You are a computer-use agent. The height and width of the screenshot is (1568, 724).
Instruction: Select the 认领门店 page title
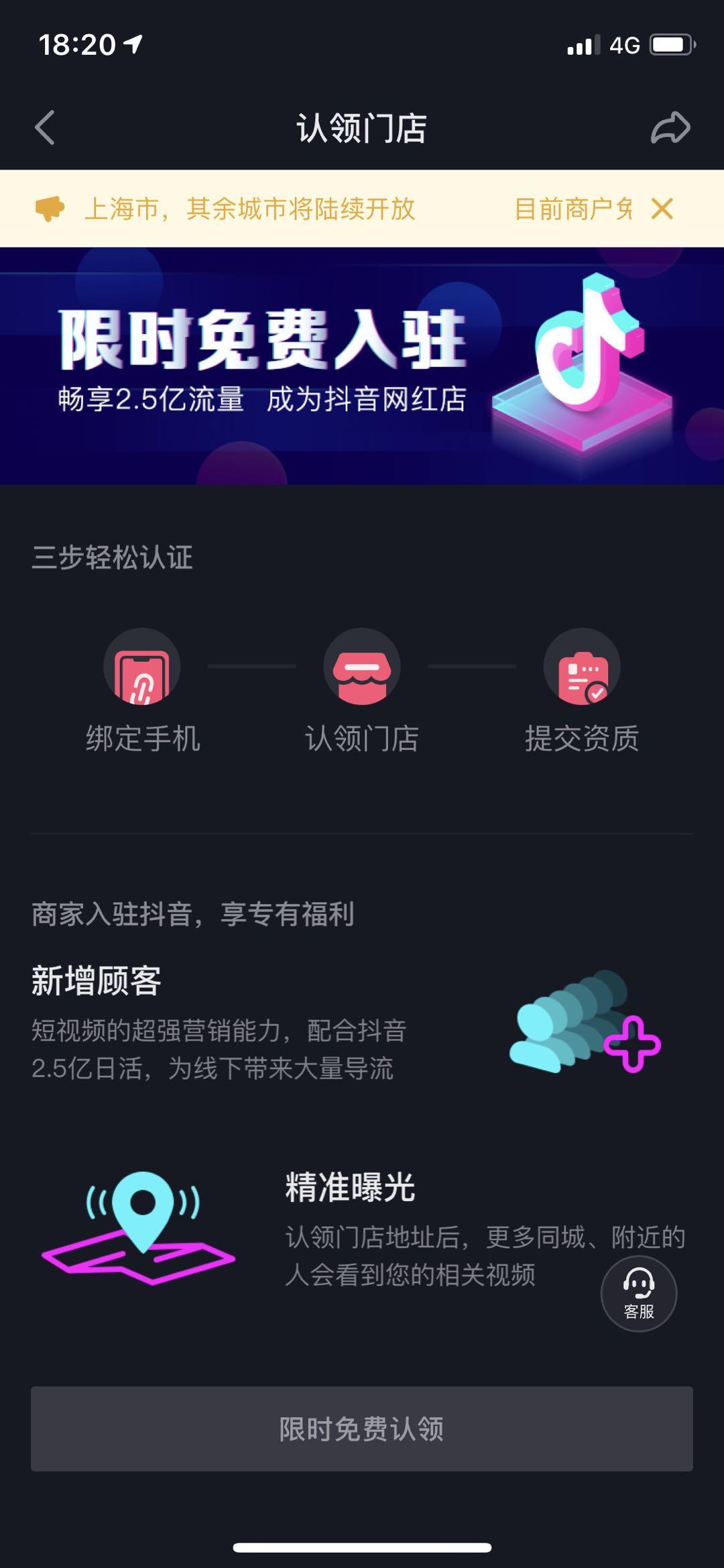coord(362,126)
